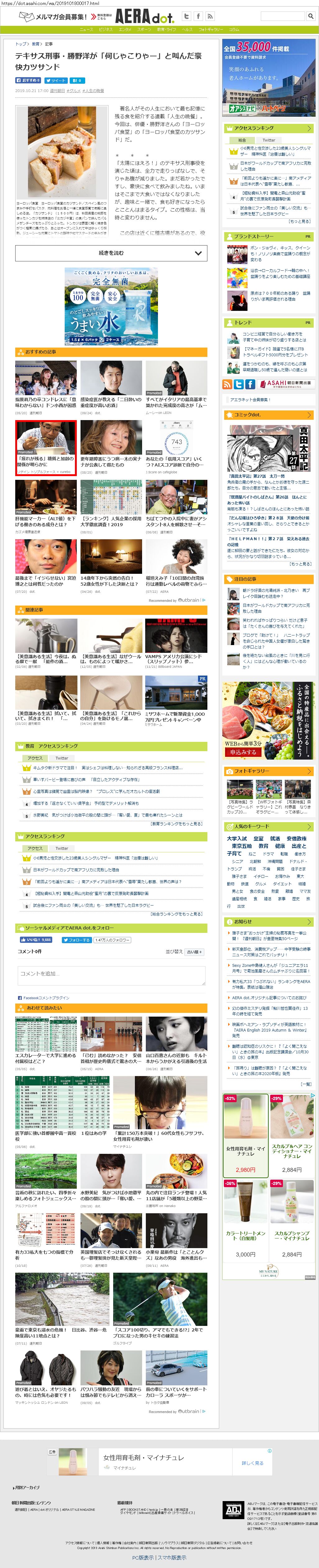
Task: Open the ニュース navigation tab
Action: tap(86, 29)
